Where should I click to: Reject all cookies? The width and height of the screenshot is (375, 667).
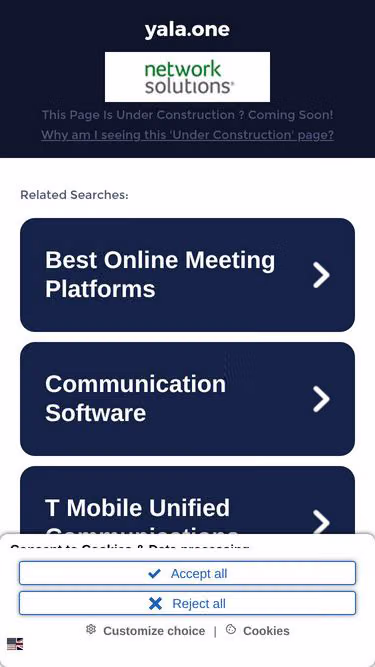coord(188,603)
